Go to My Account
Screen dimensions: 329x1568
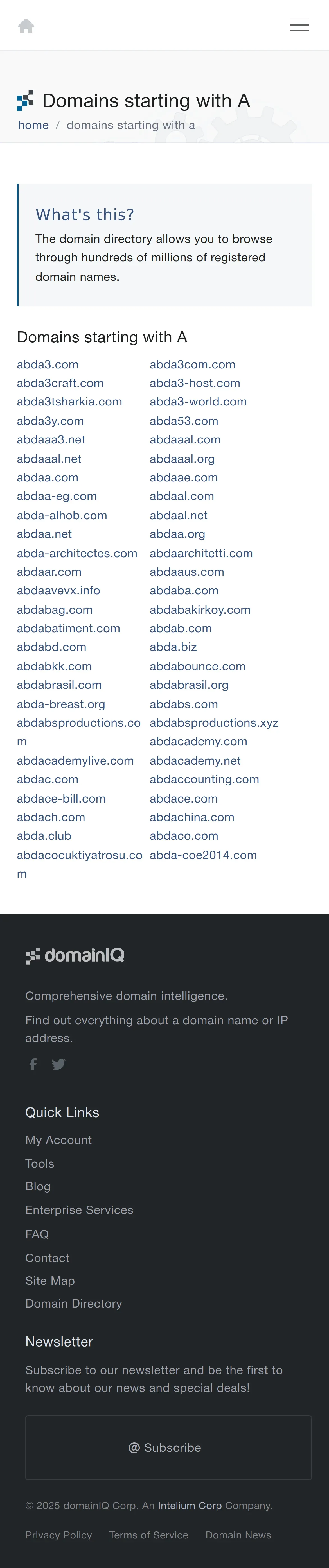58,1140
